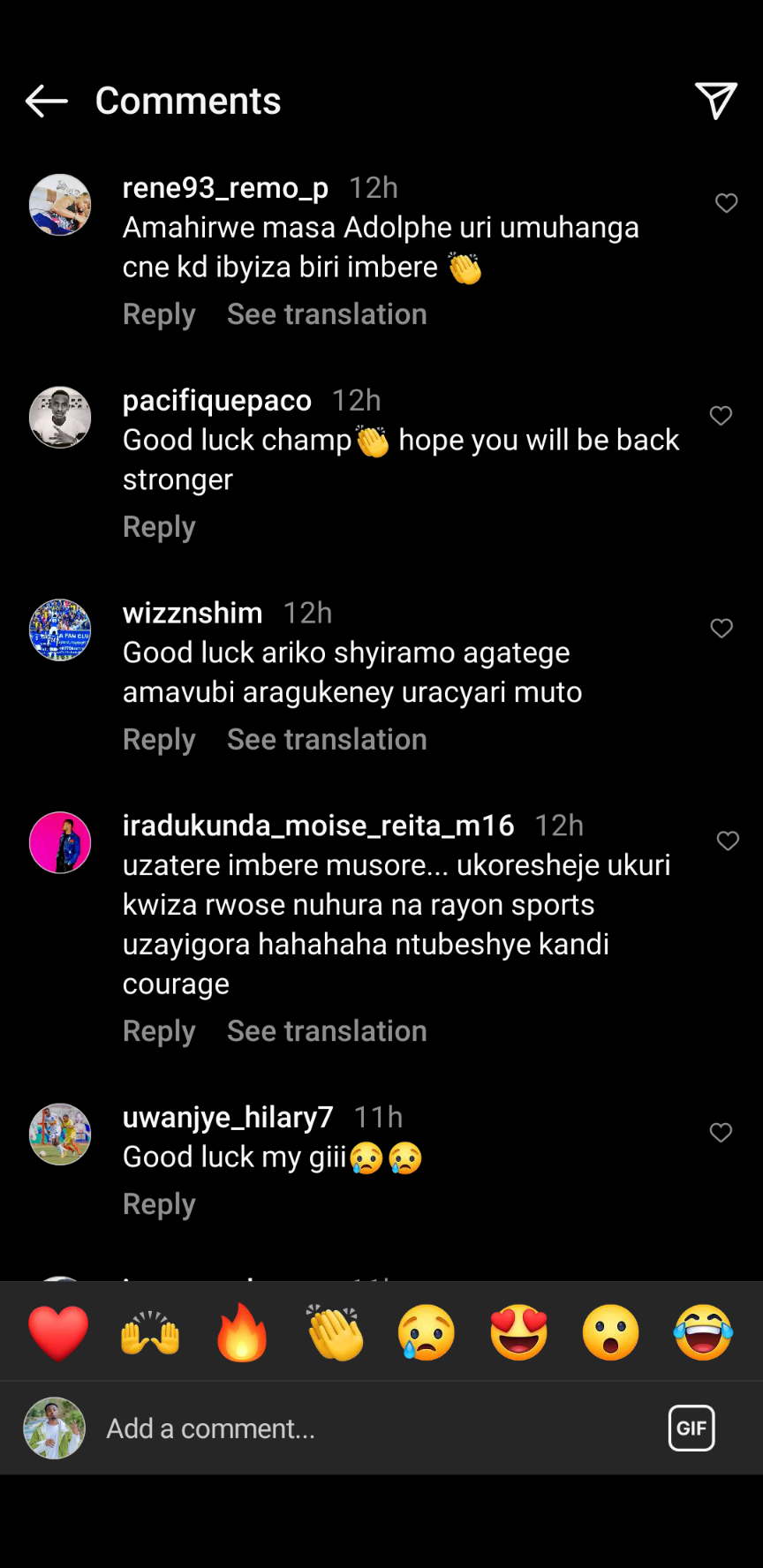Reply to rene93_remo_p's comment

pyautogui.click(x=159, y=314)
